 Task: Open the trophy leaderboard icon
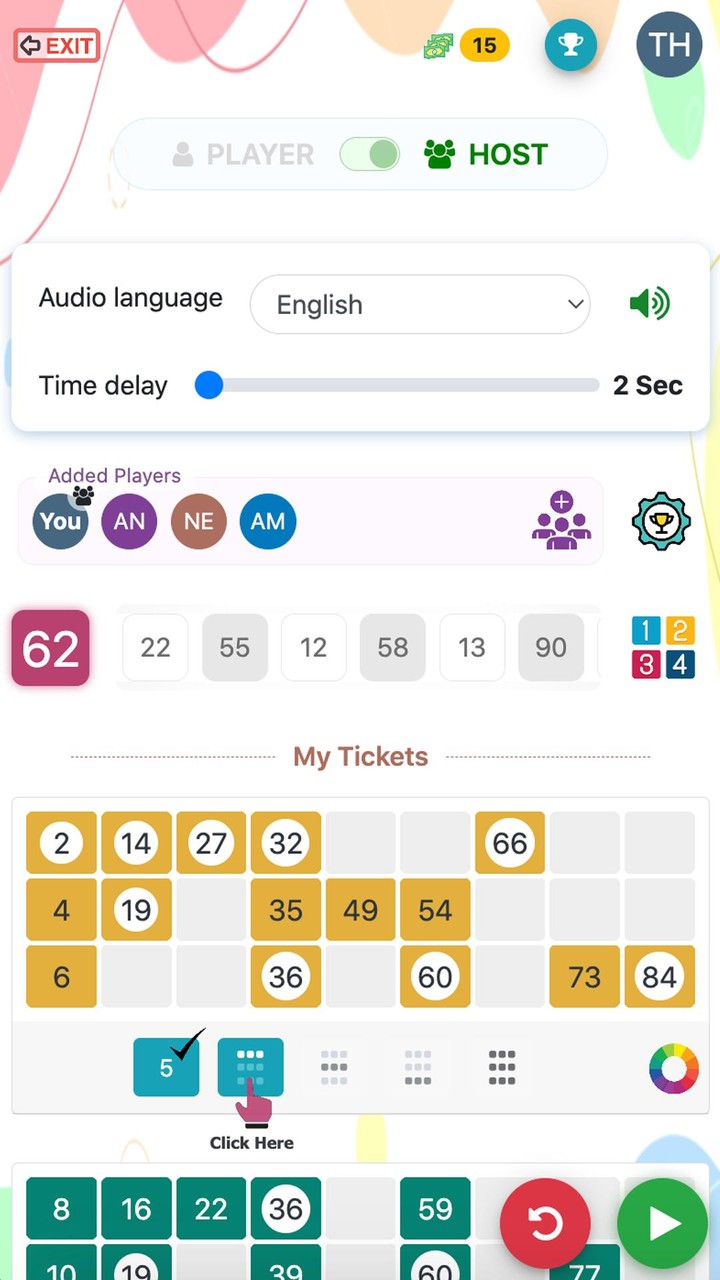pos(570,45)
